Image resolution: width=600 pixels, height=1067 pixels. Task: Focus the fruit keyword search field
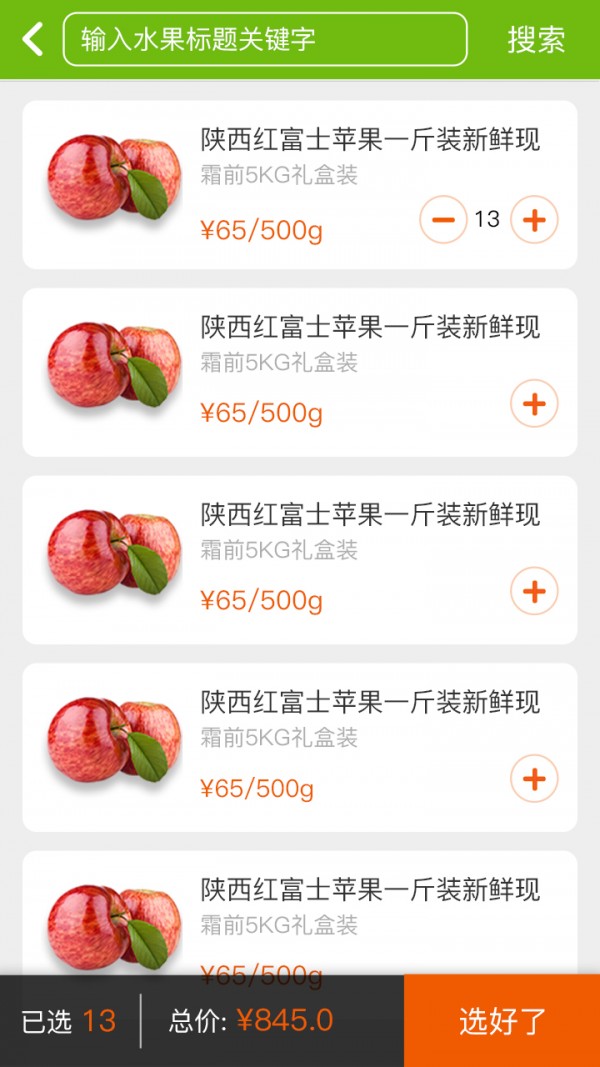point(265,40)
